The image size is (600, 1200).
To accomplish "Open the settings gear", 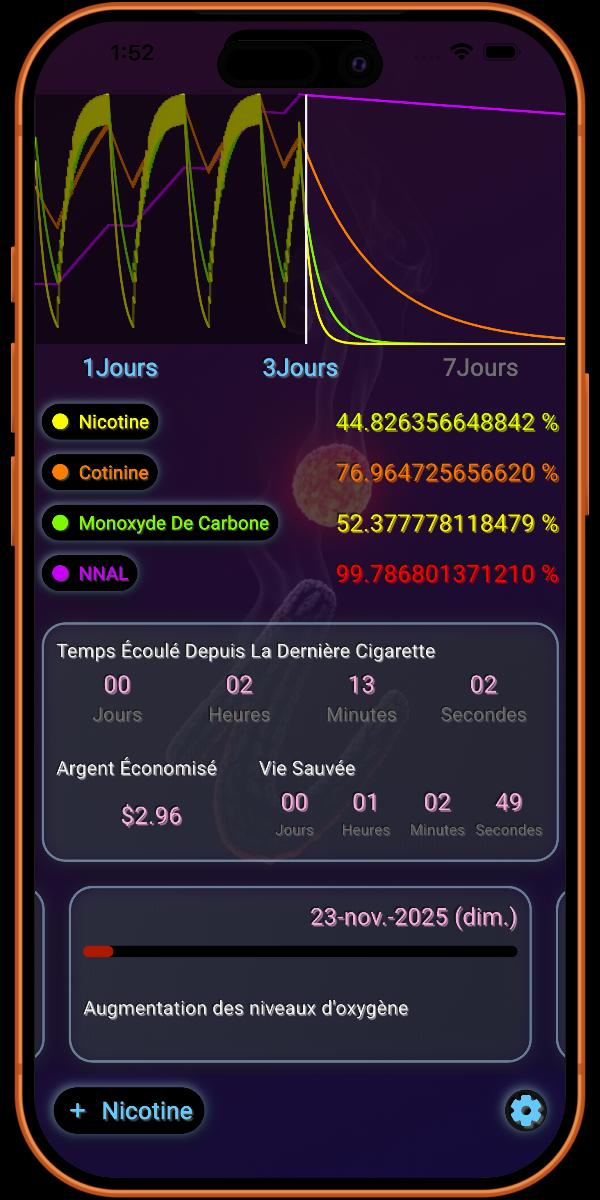I will [x=525, y=1110].
